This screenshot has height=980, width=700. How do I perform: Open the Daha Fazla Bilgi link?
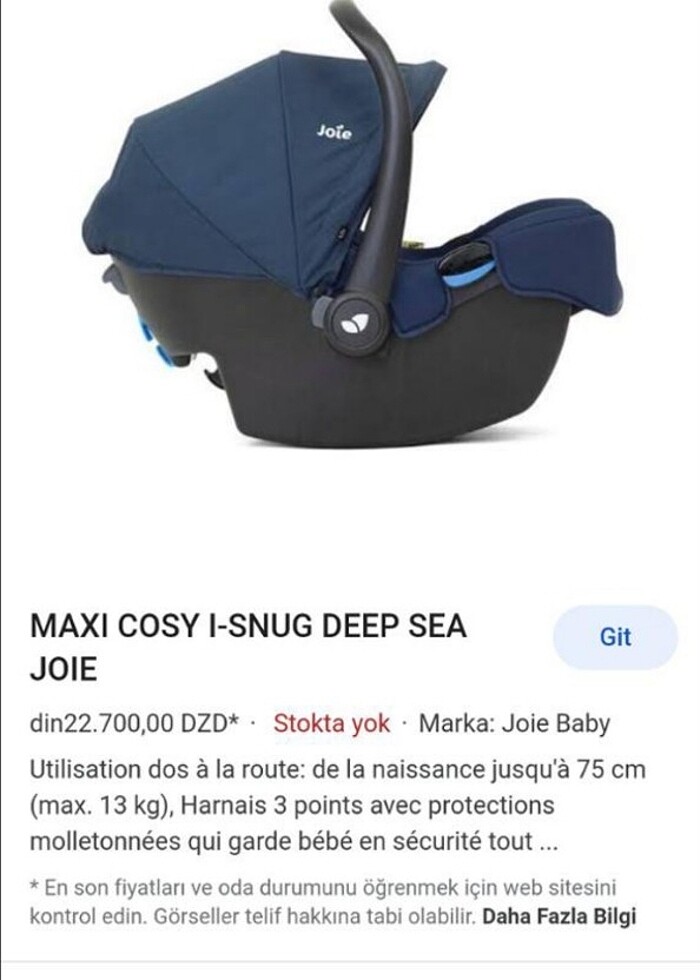coord(559,916)
